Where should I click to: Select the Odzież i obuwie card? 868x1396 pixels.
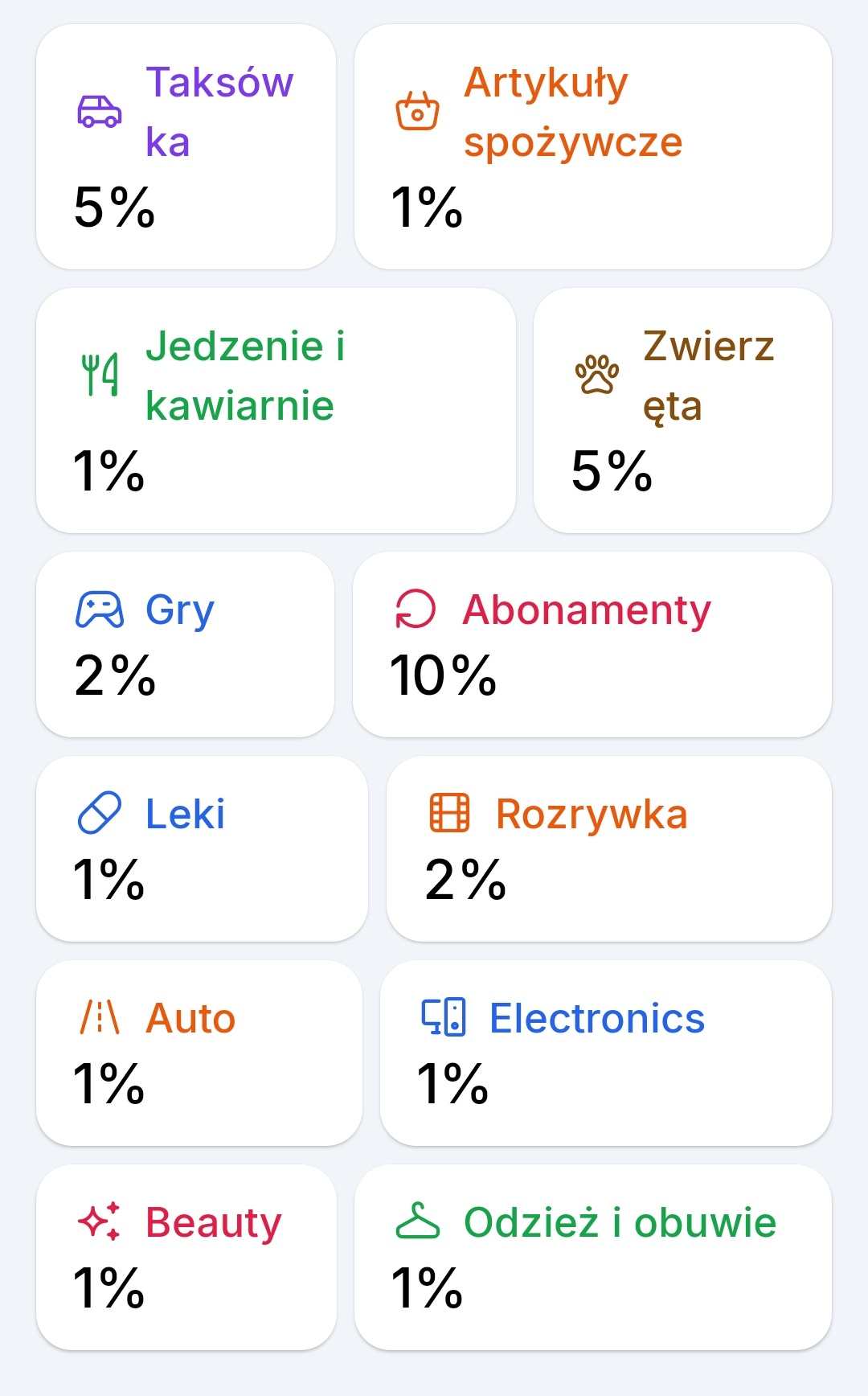pos(593,1257)
